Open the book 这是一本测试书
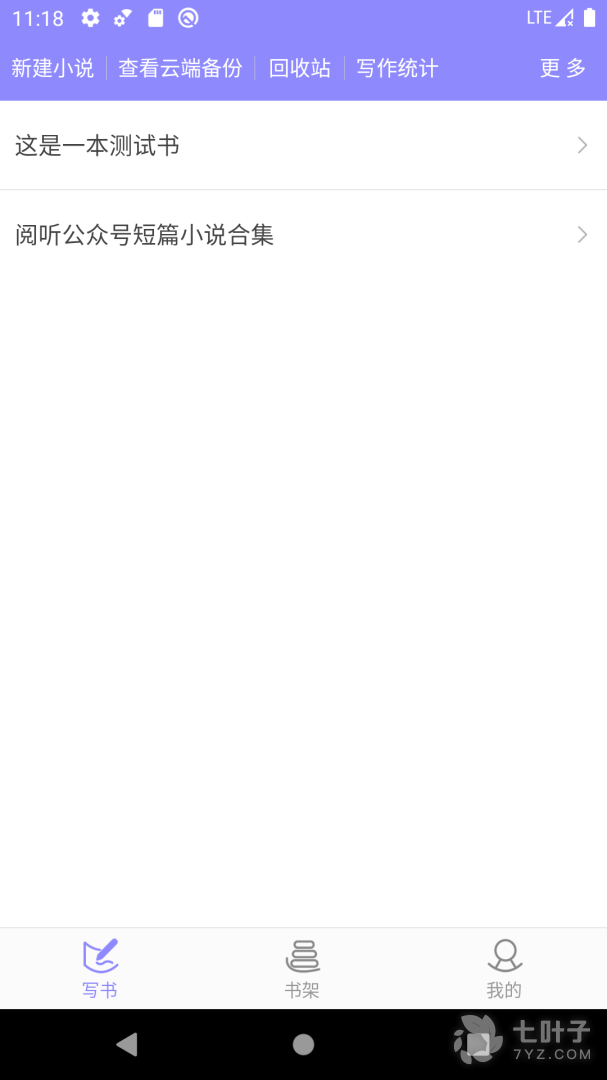607x1080 pixels. 303,146
